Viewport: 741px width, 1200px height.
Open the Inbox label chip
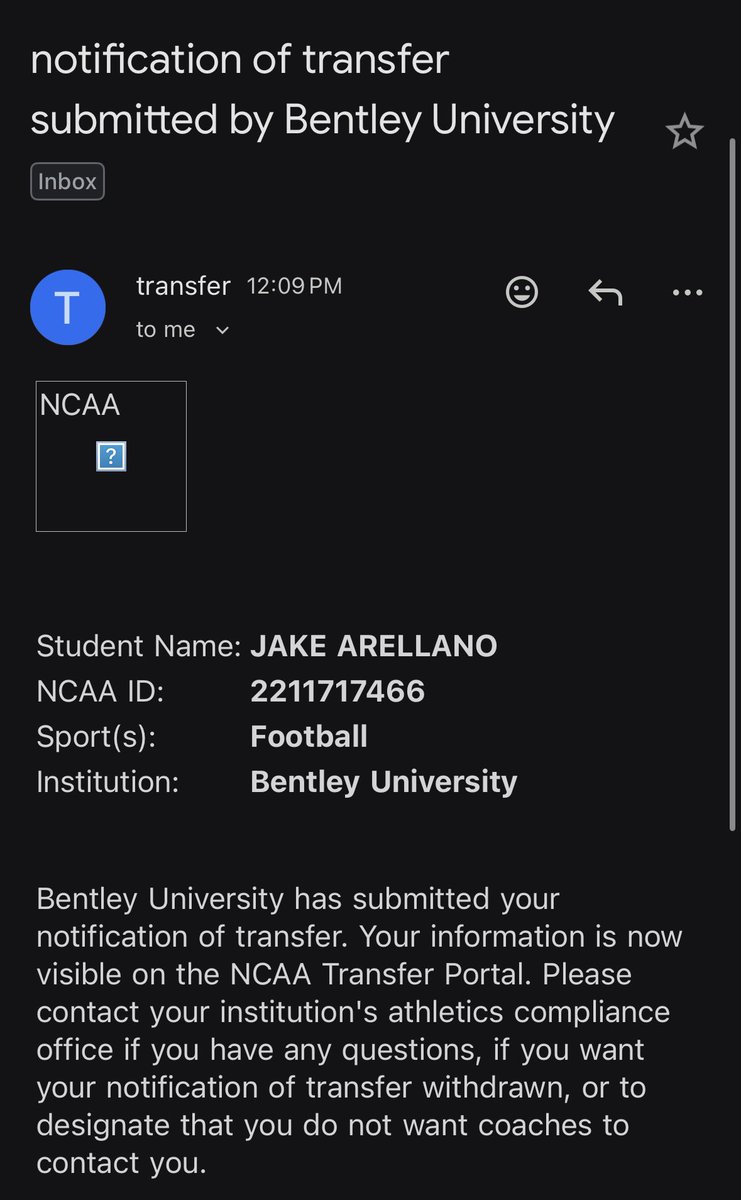click(x=68, y=182)
